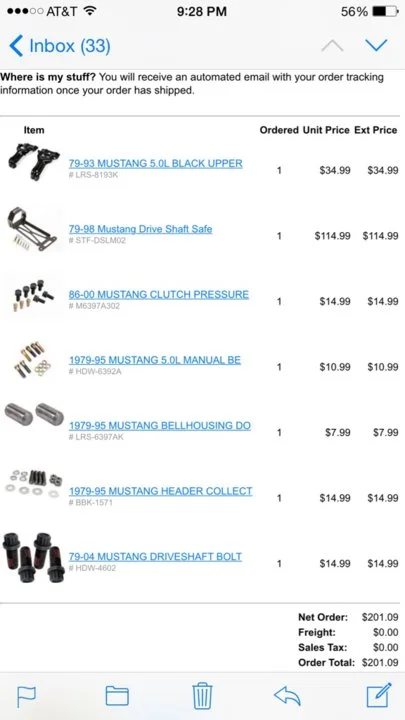Go to the next message with down arrow
This screenshot has width=405, height=720.
[x=376, y=45]
